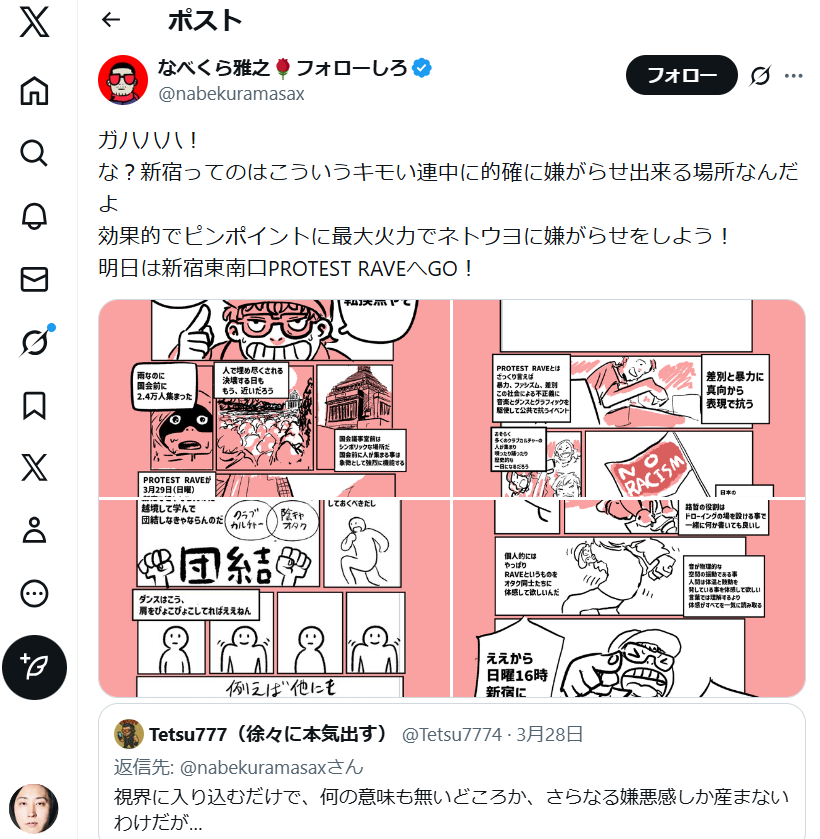Open the search page
This screenshot has height=839, width=820.
point(34,153)
